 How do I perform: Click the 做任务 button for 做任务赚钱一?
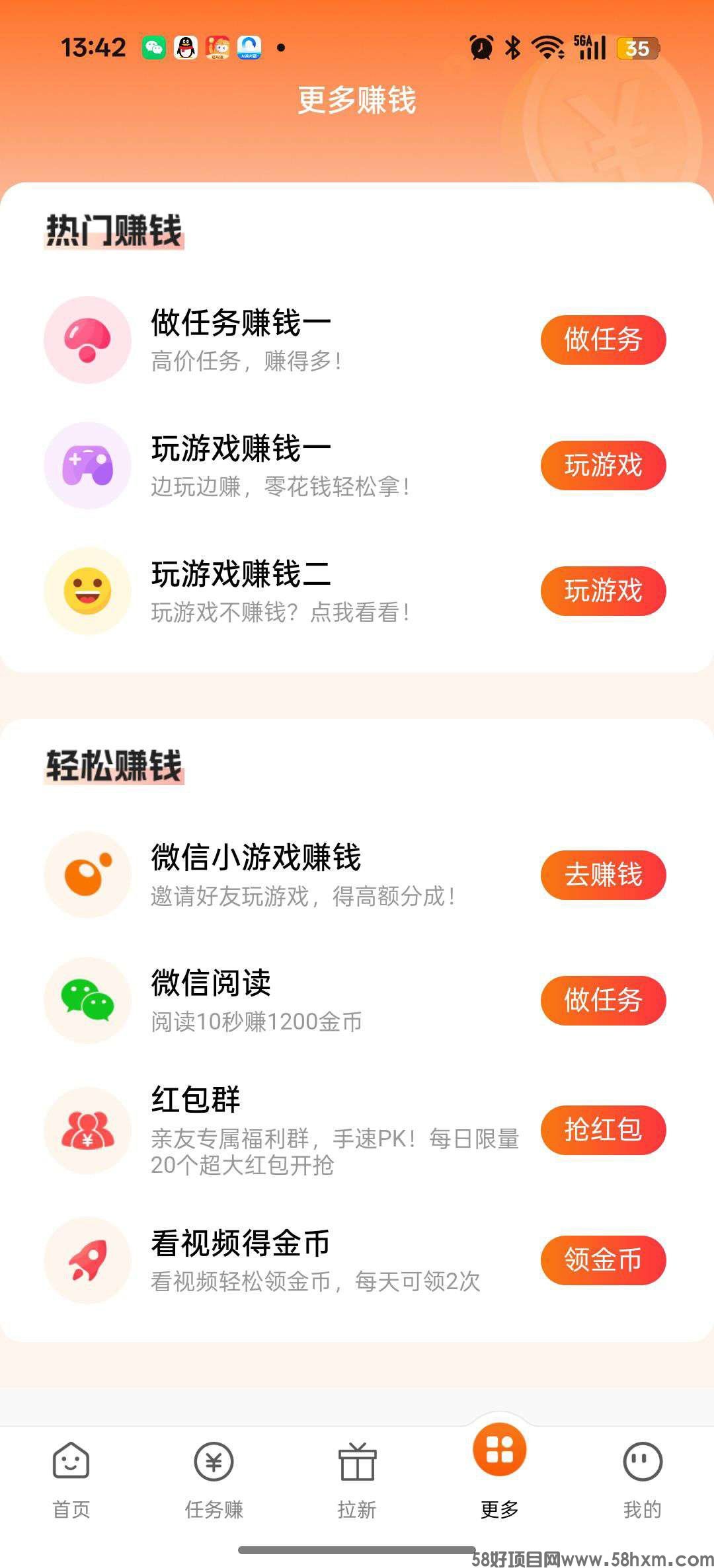tap(604, 340)
